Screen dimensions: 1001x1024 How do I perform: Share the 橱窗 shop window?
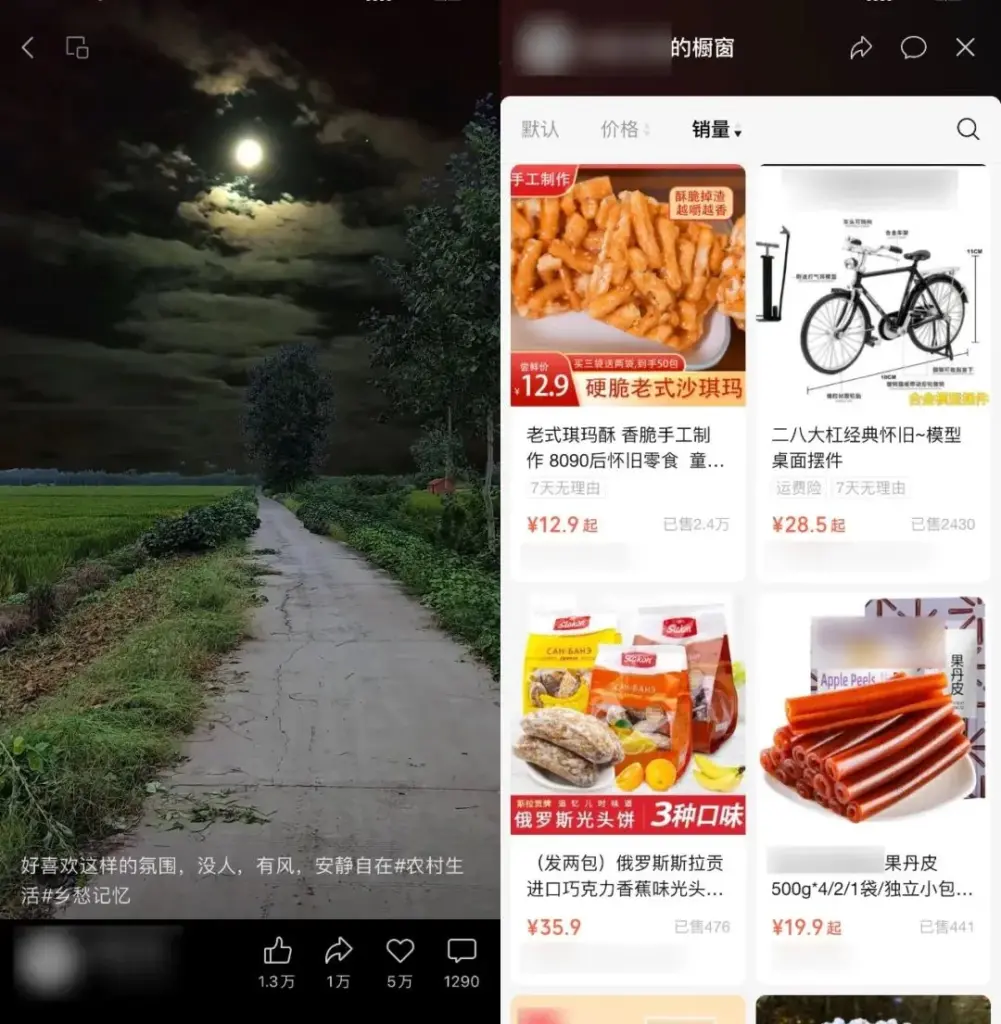pyautogui.click(x=861, y=48)
